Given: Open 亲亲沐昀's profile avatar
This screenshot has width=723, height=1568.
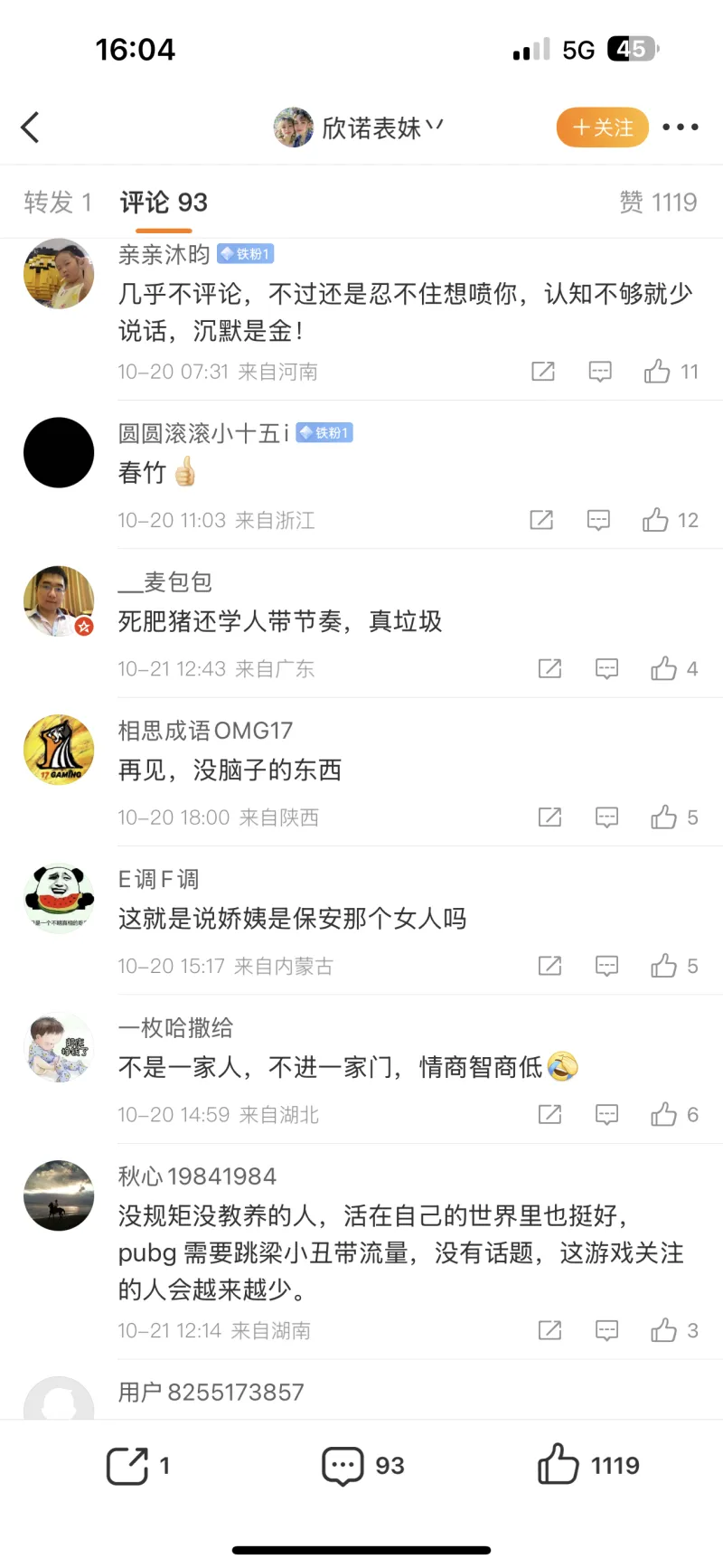Looking at the screenshot, I should click(x=59, y=273).
